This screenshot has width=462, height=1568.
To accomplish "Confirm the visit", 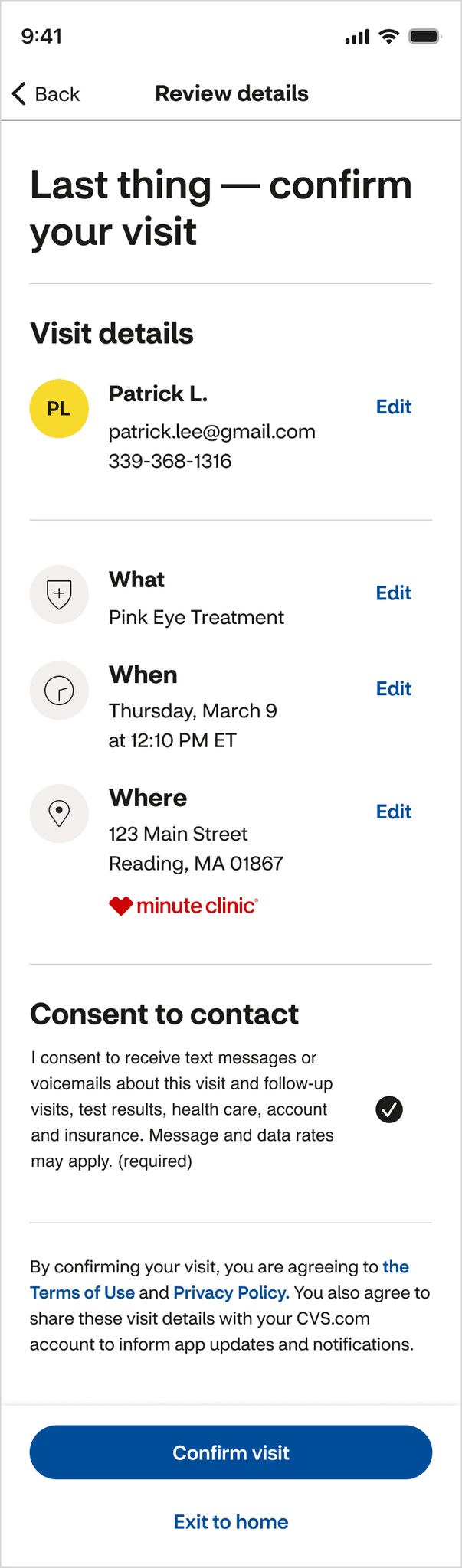I will click(231, 1452).
